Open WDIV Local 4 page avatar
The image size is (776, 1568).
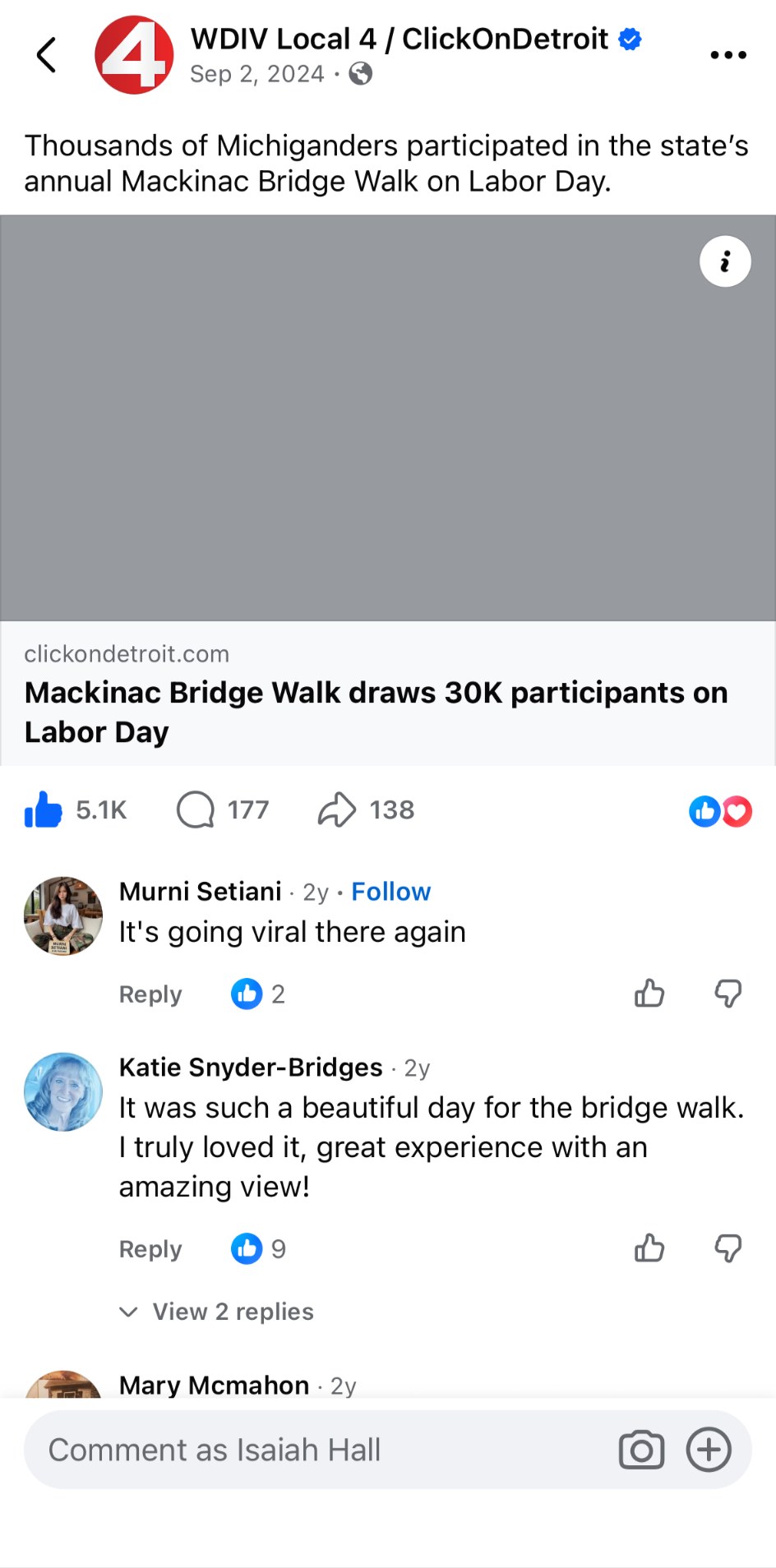tap(134, 55)
